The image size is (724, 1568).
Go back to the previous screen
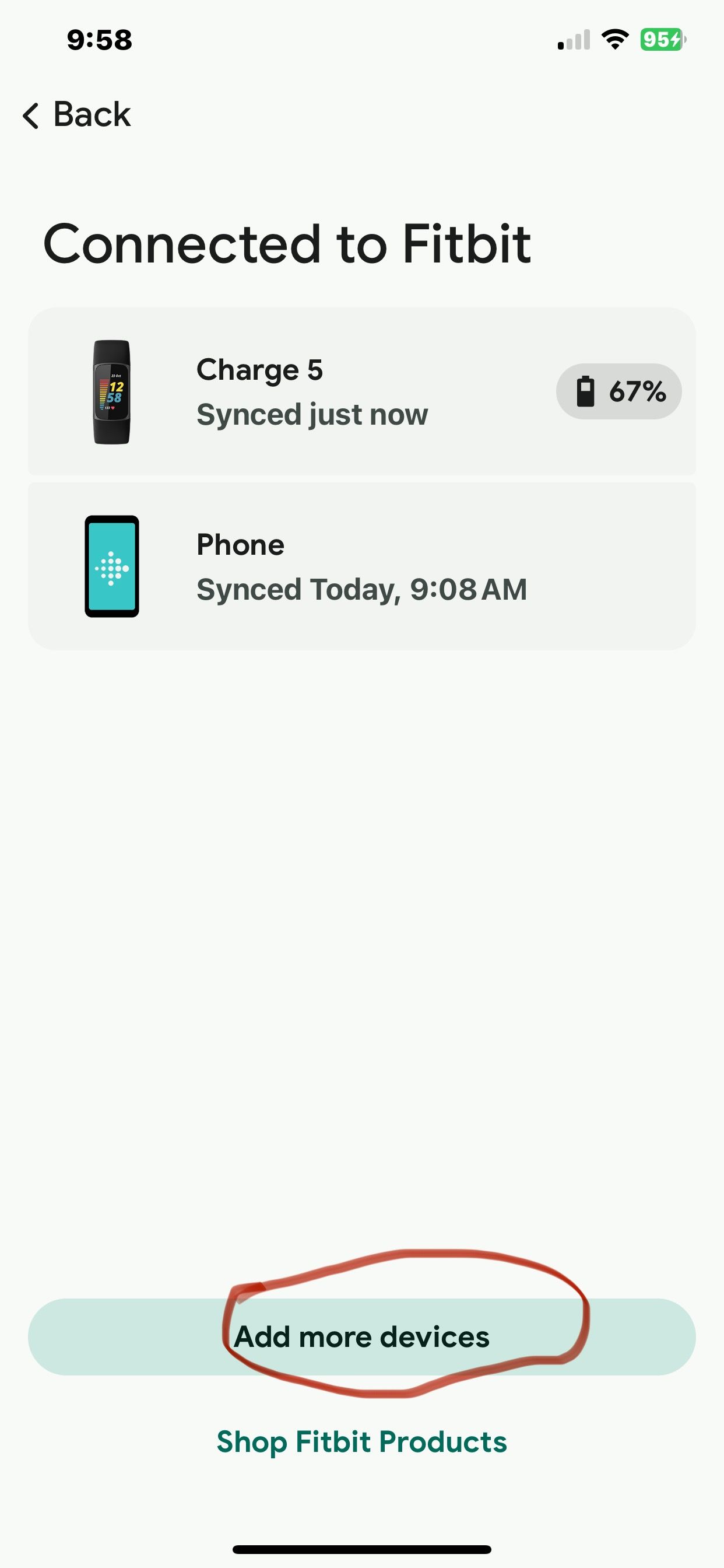pos(77,114)
